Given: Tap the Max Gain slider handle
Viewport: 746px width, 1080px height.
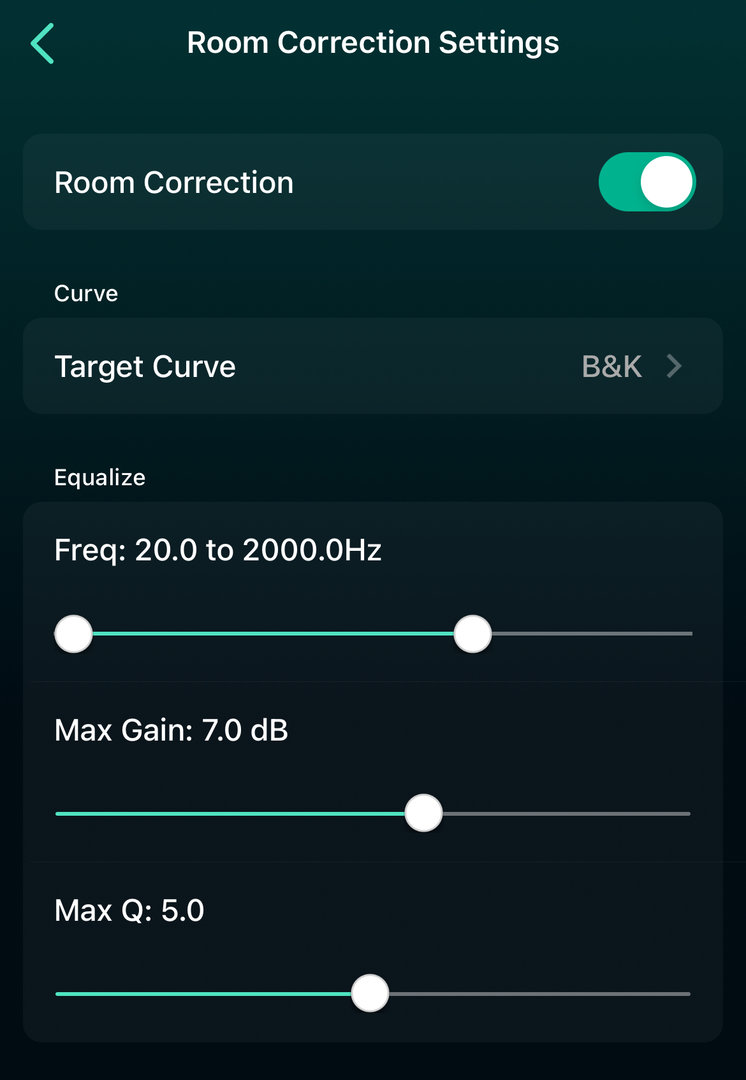Looking at the screenshot, I should (x=424, y=813).
